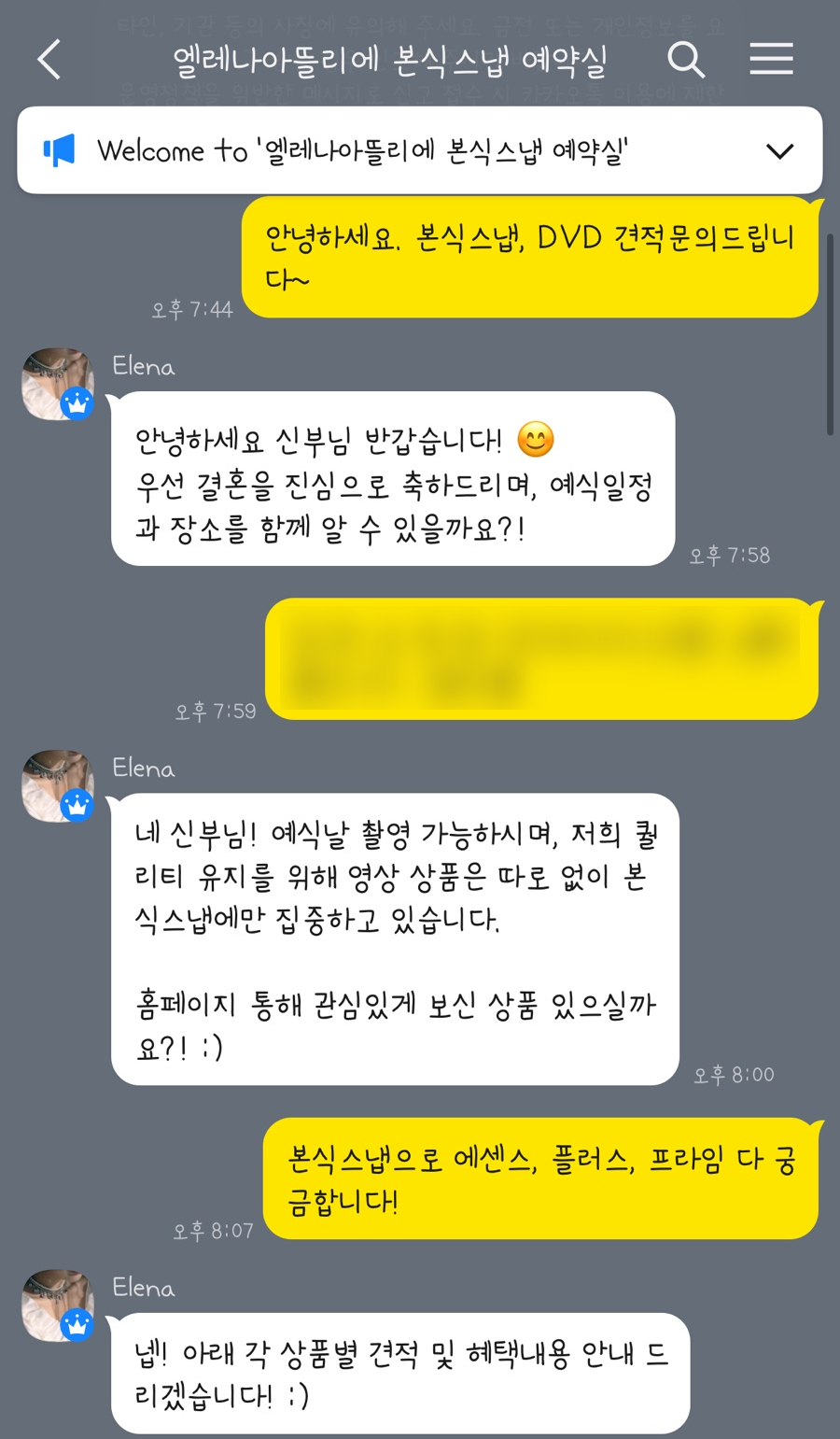Click the crown badge on Elena's avatar
This screenshot has height=1439, width=840.
pos(78,403)
